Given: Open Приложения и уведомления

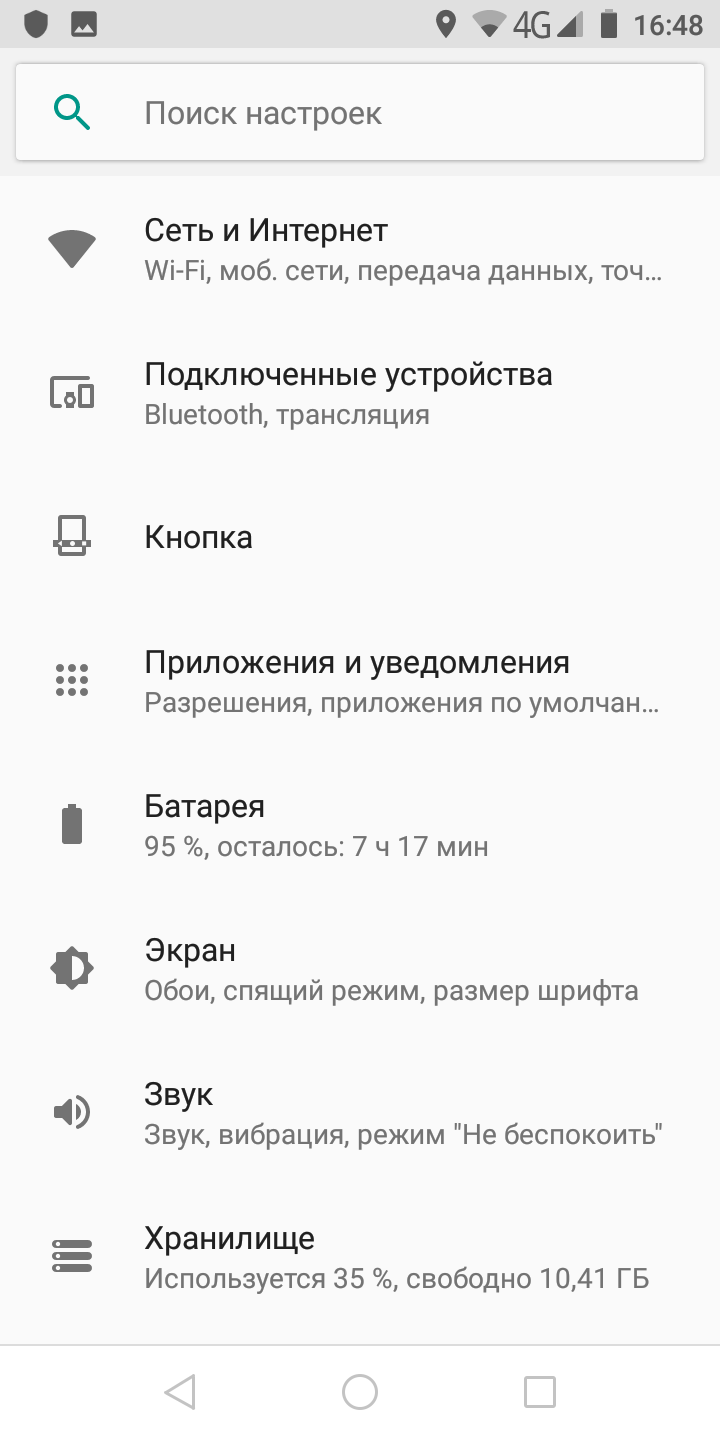Looking at the screenshot, I should pyautogui.click(x=360, y=681).
